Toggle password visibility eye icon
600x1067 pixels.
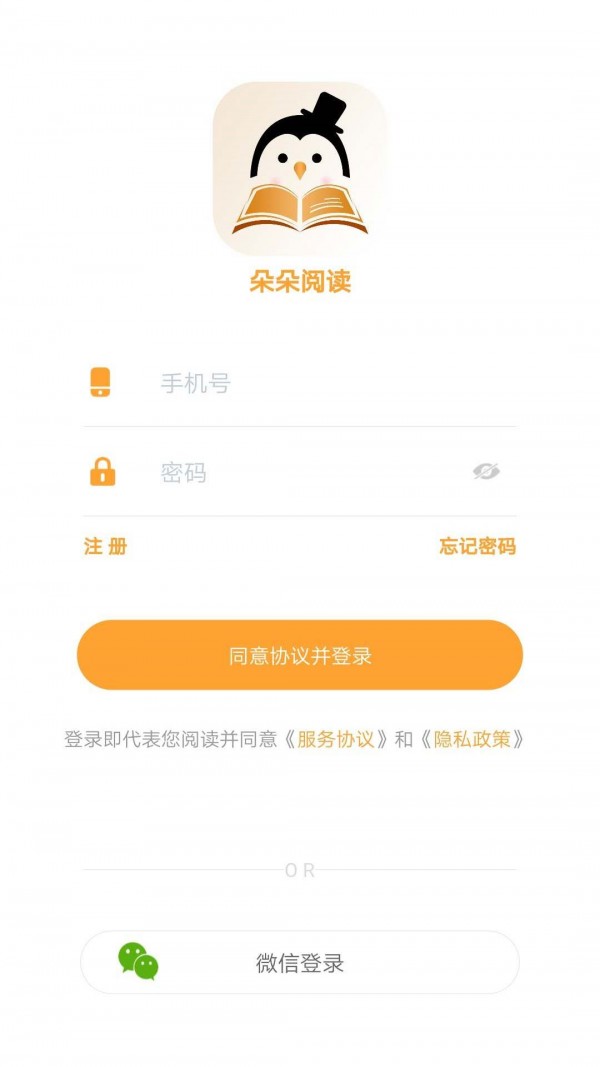486,471
